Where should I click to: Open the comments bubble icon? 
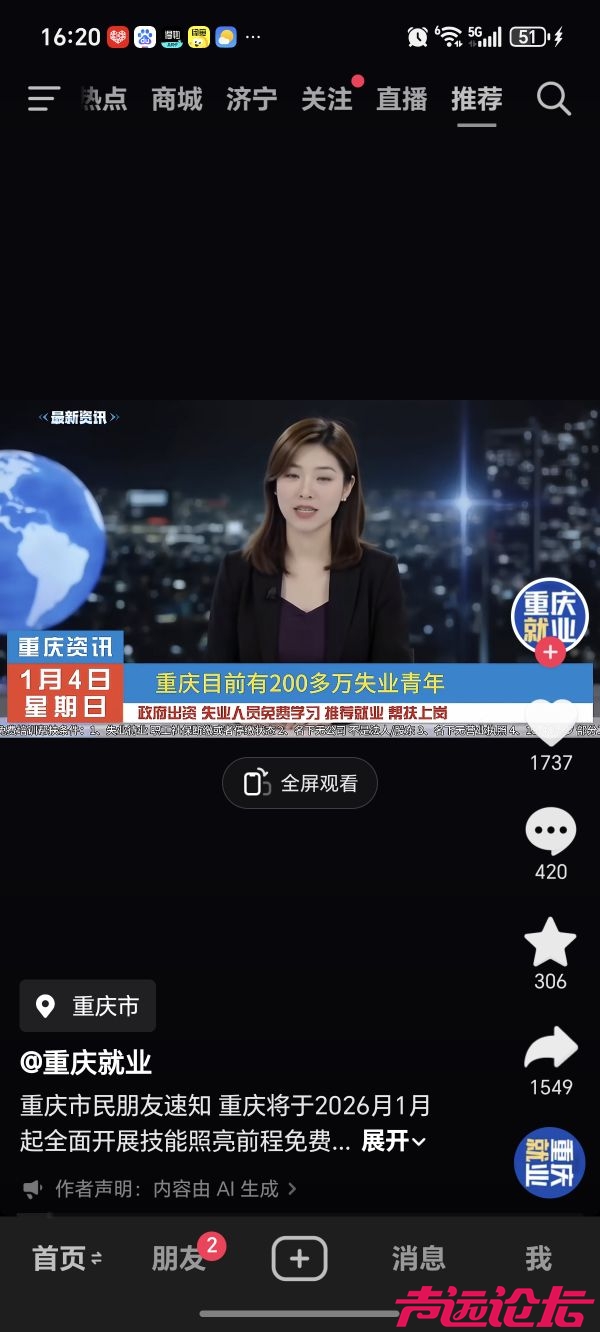[551, 832]
